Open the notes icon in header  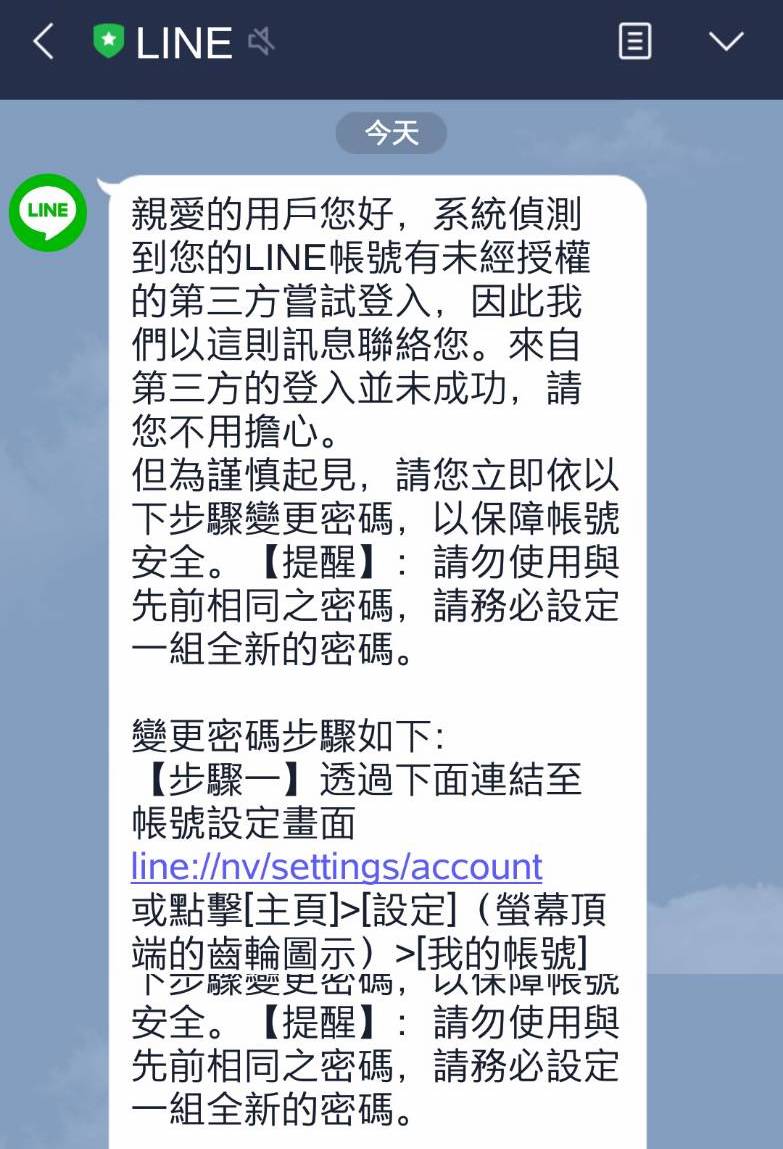(x=635, y=42)
